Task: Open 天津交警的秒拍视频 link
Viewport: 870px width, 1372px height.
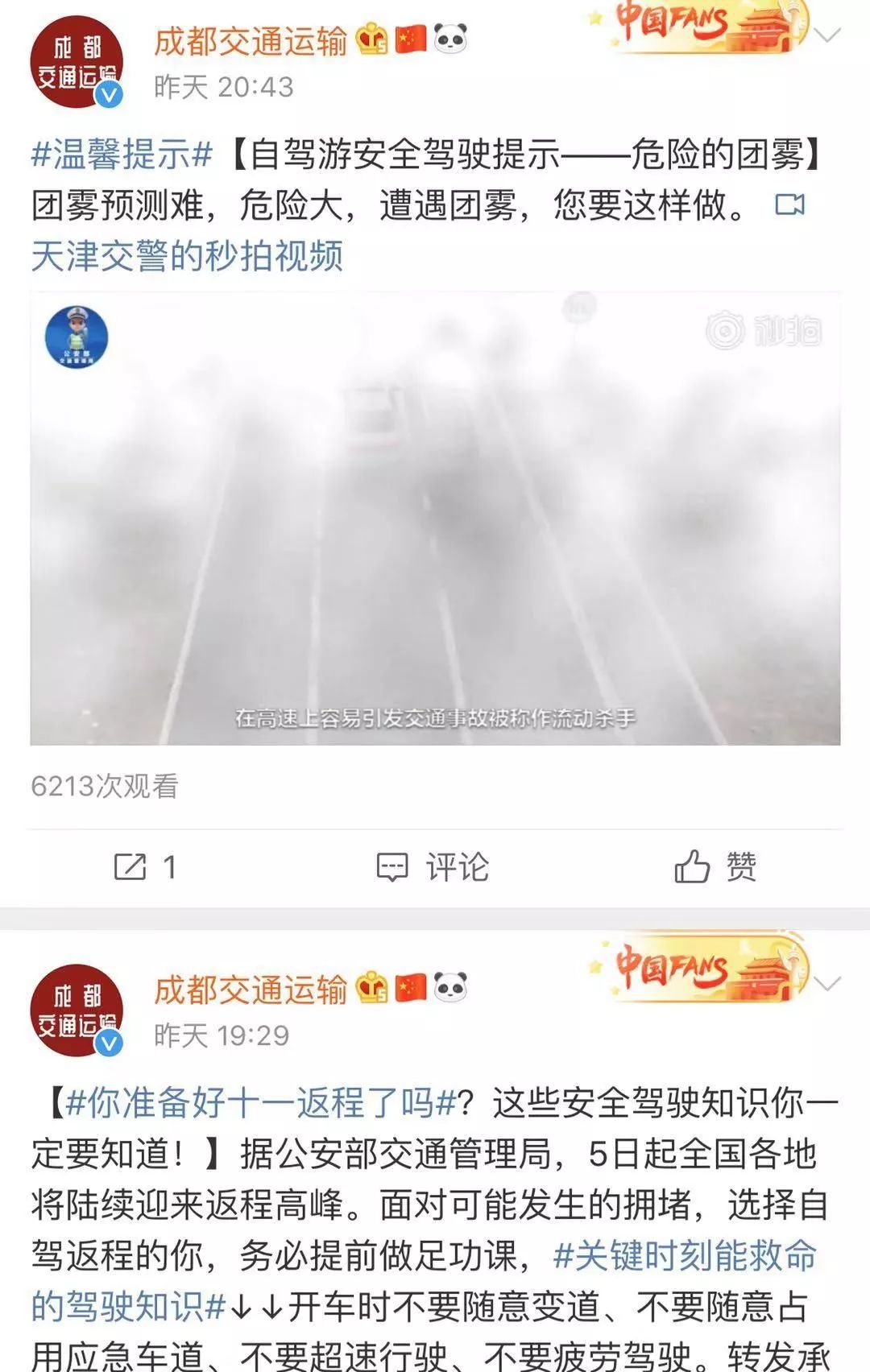Action: click(187, 257)
